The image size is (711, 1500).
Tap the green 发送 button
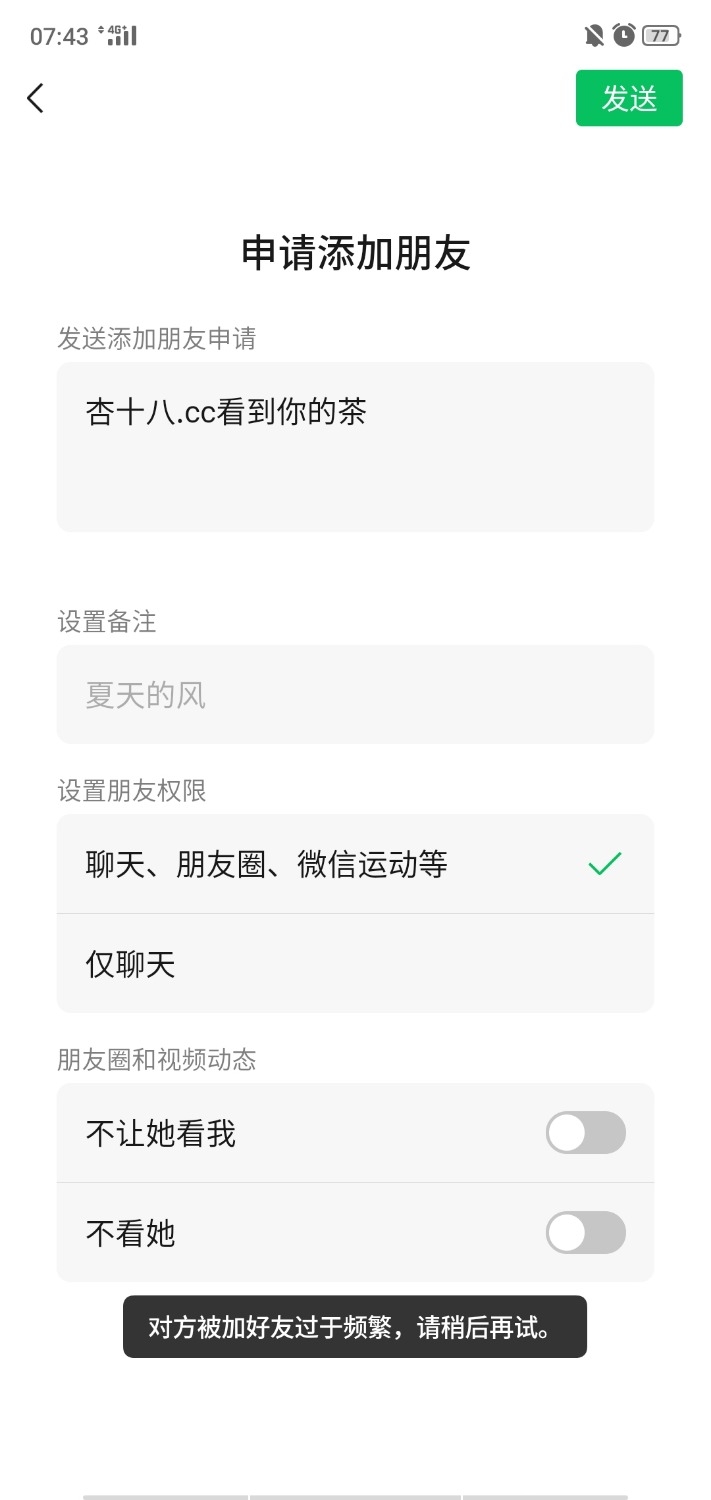tap(629, 98)
